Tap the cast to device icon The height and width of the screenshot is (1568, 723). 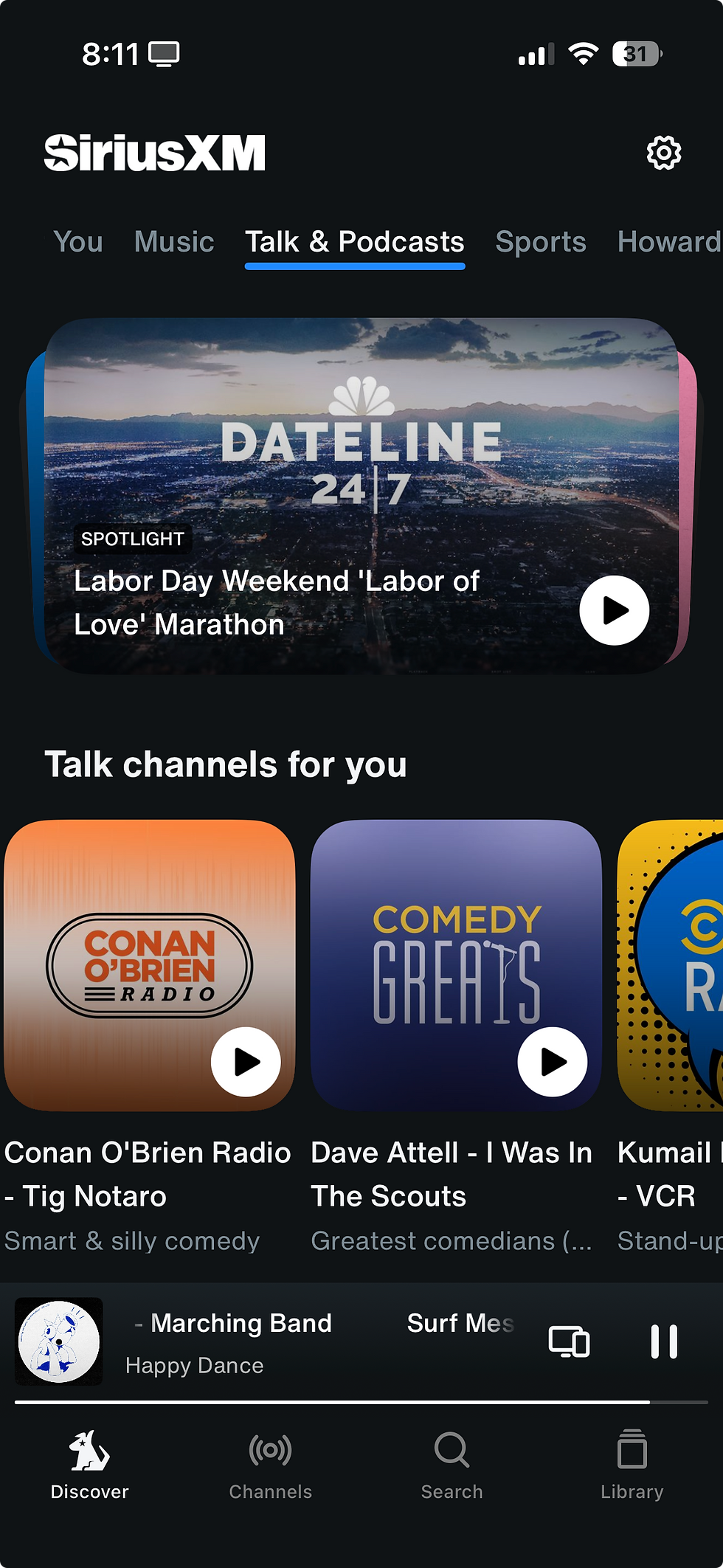pyautogui.click(x=570, y=1342)
